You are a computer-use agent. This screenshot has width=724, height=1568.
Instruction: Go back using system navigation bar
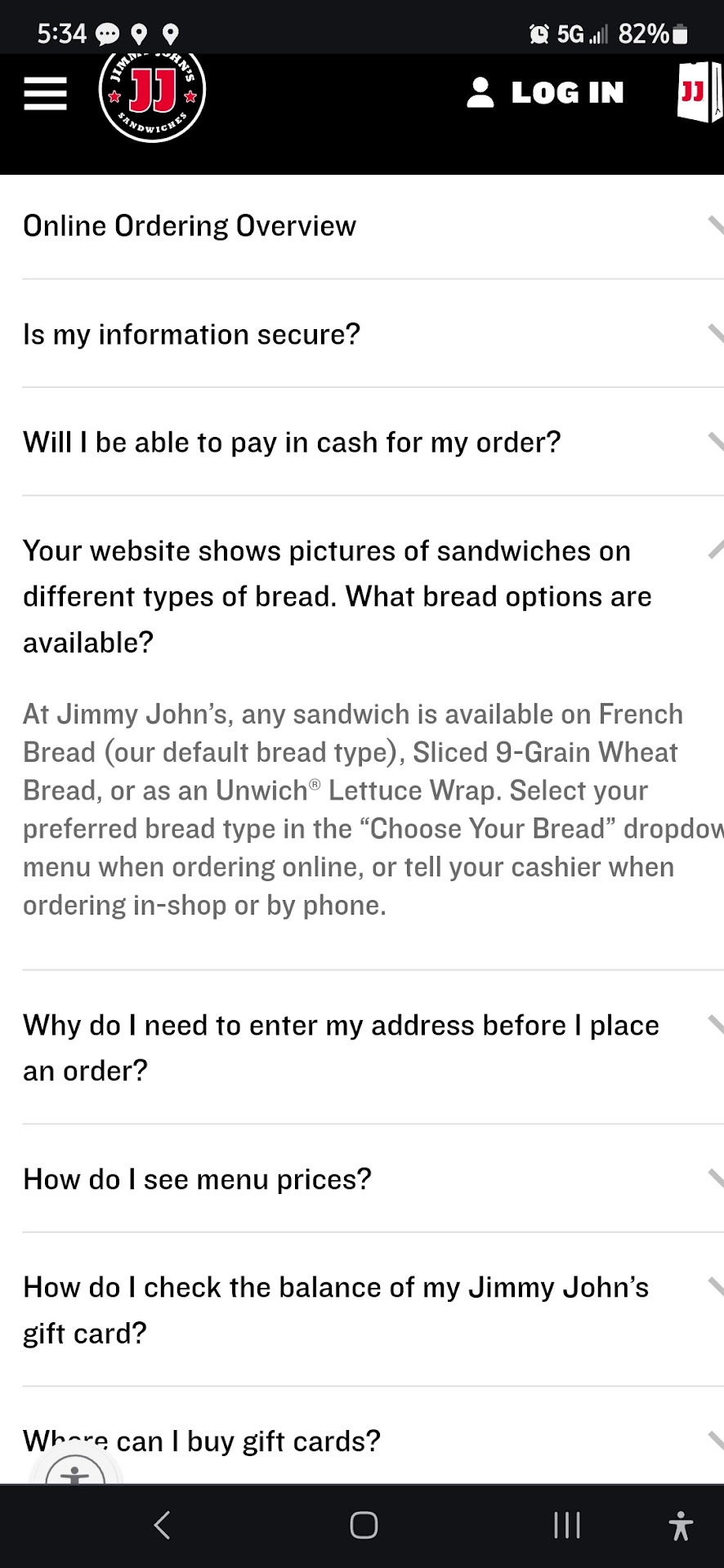162,1525
